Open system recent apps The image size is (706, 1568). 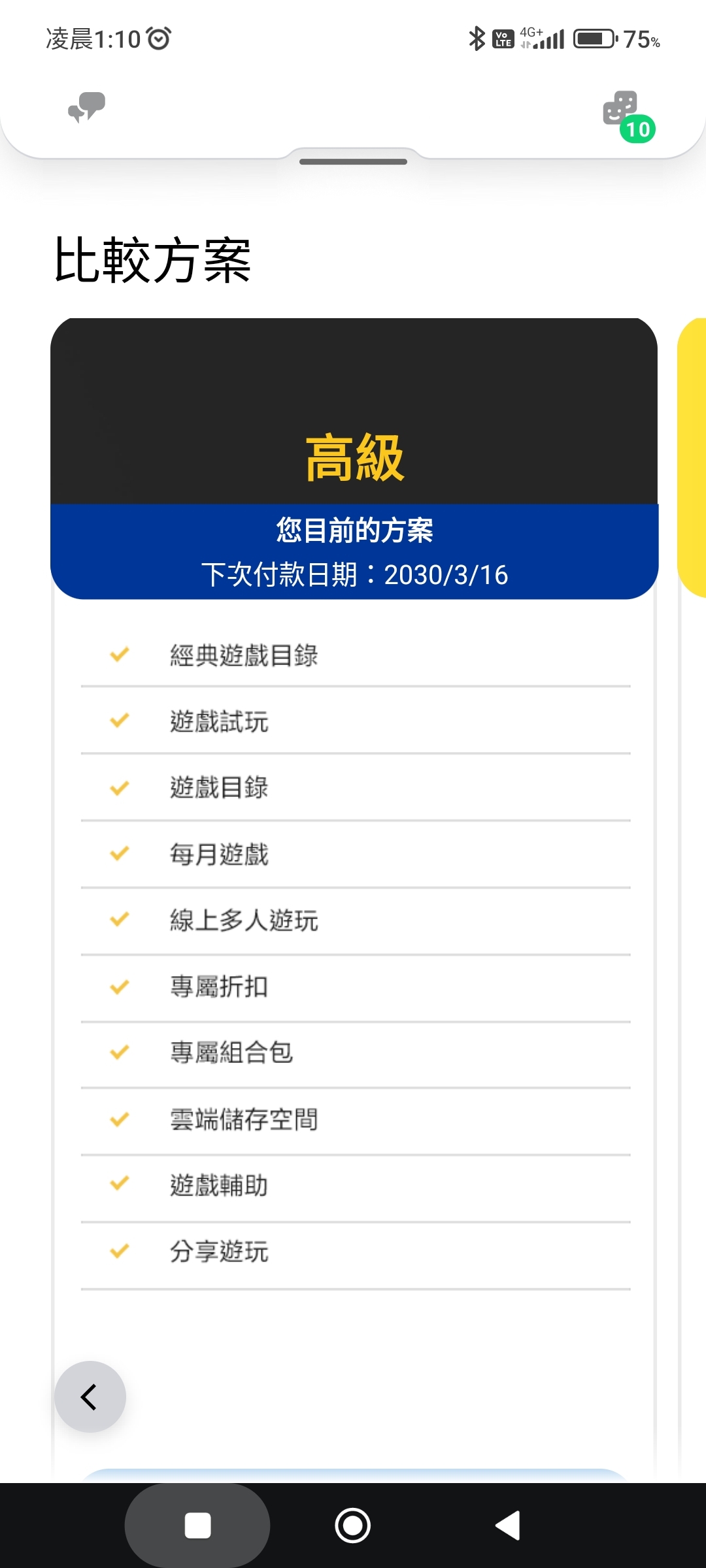click(197, 1526)
